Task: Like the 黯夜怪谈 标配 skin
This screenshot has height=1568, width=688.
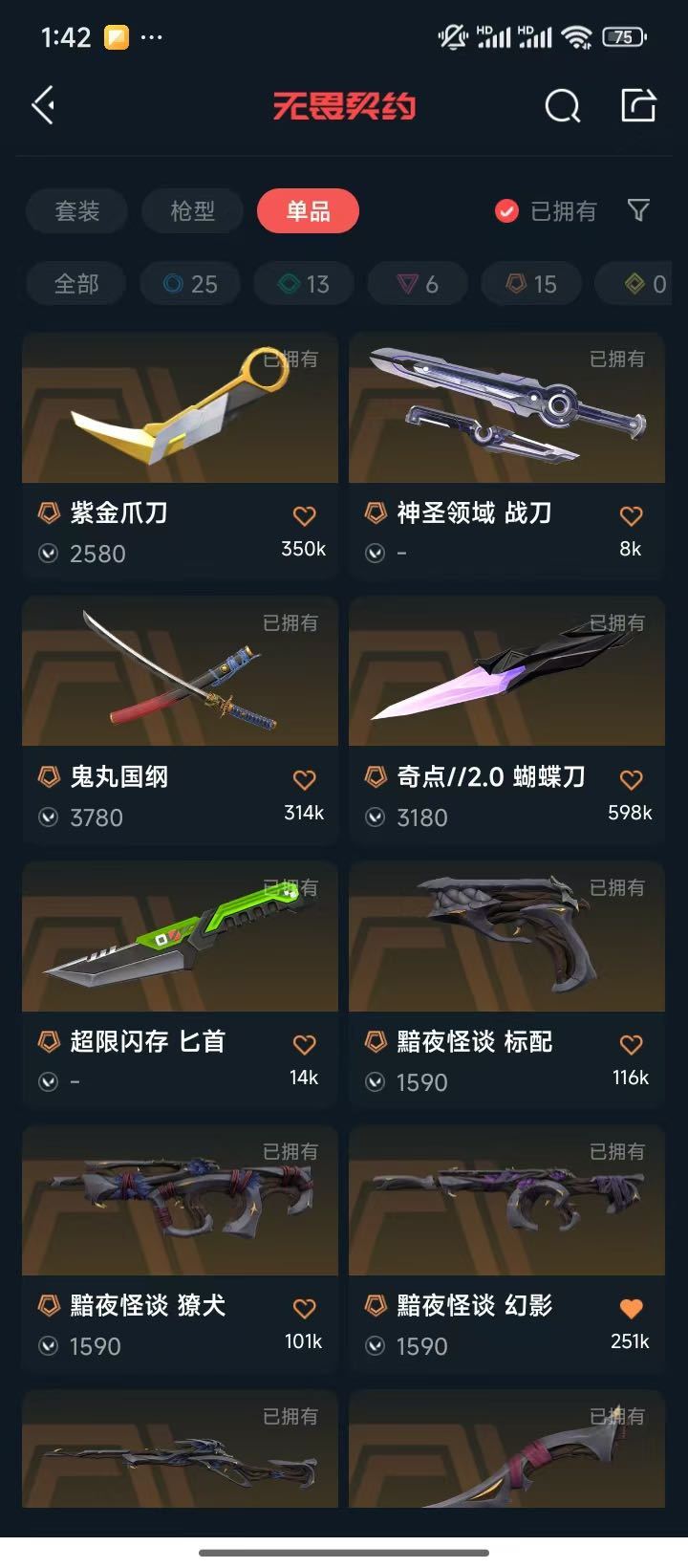Action: point(631,1045)
